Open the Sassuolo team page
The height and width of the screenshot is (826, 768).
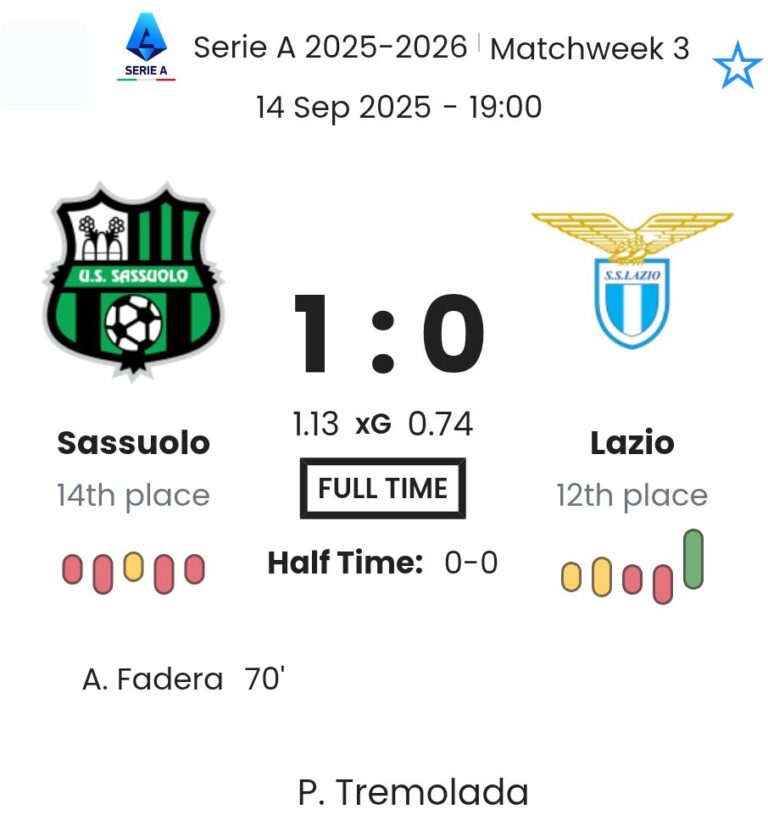point(133,442)
